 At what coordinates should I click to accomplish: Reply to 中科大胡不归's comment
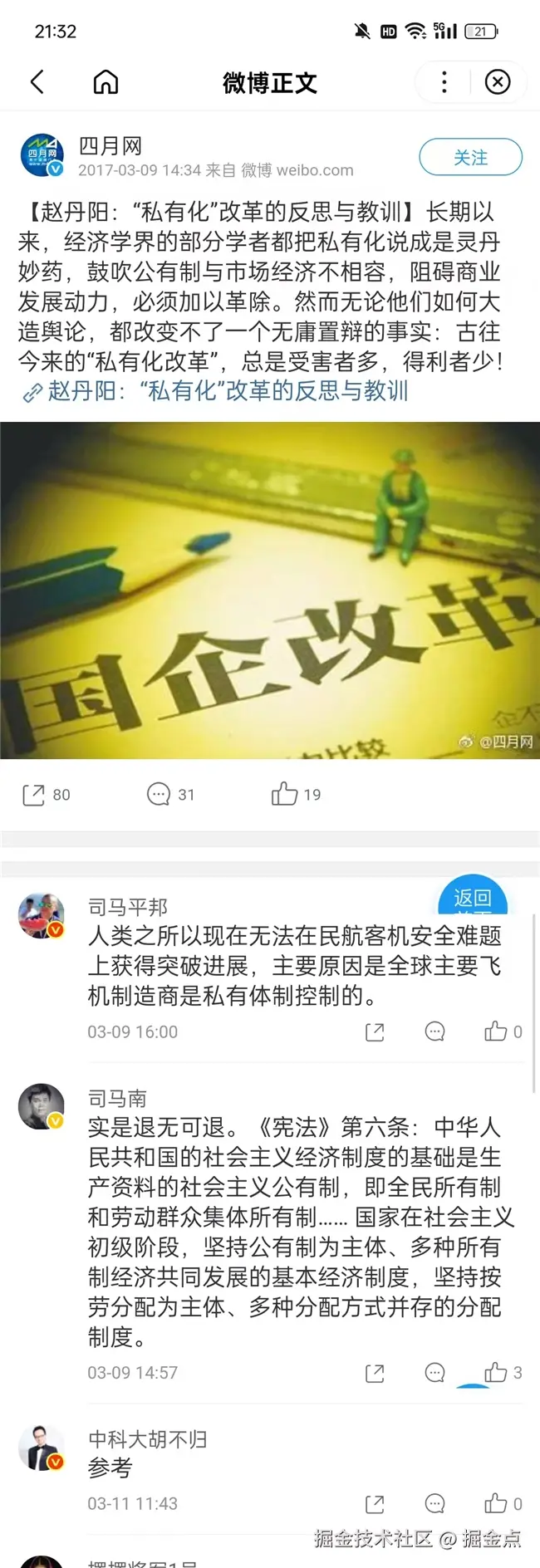tap(434, 1503)
